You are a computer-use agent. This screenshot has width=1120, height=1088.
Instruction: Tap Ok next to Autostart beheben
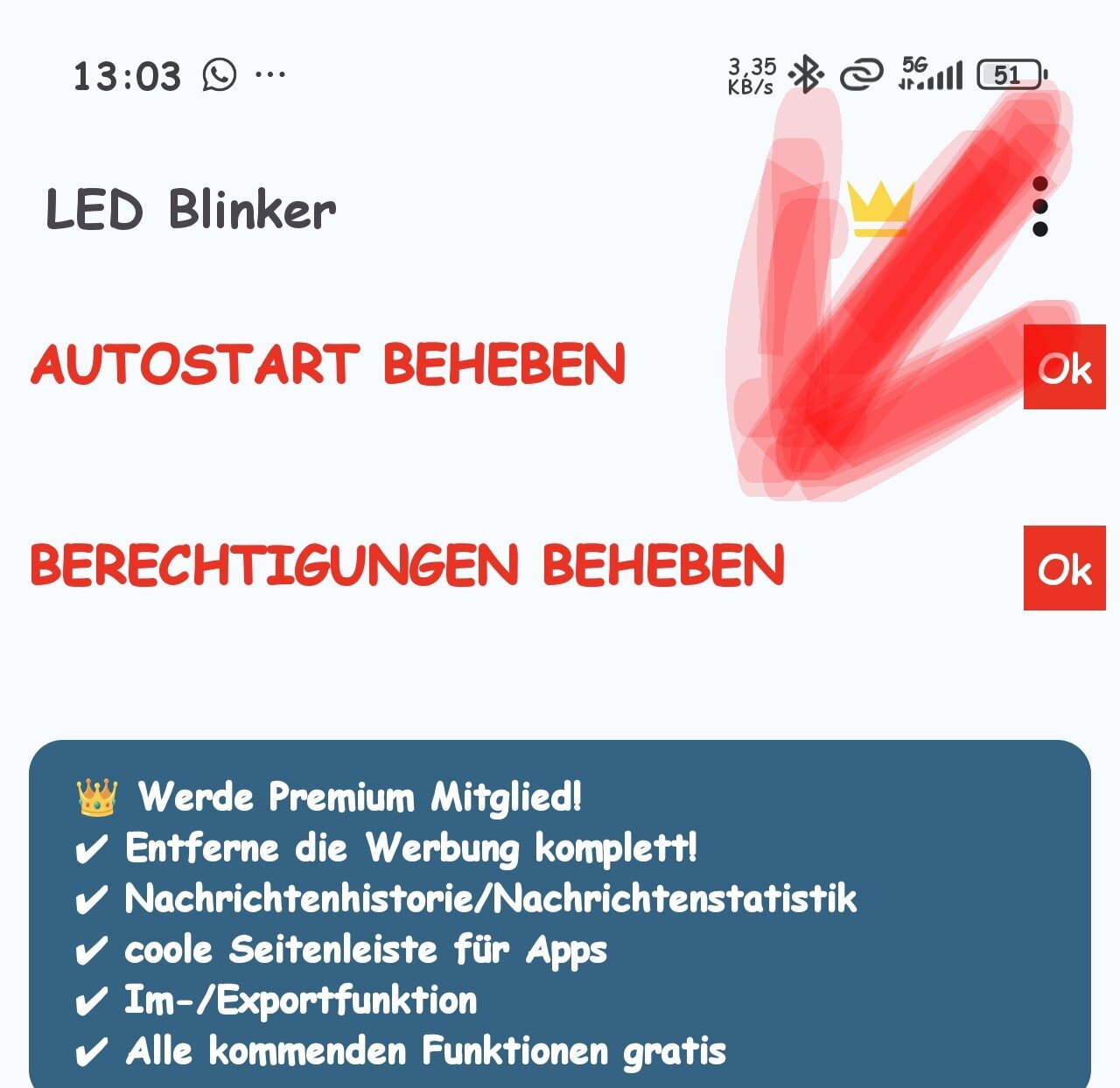point(1064,367)
